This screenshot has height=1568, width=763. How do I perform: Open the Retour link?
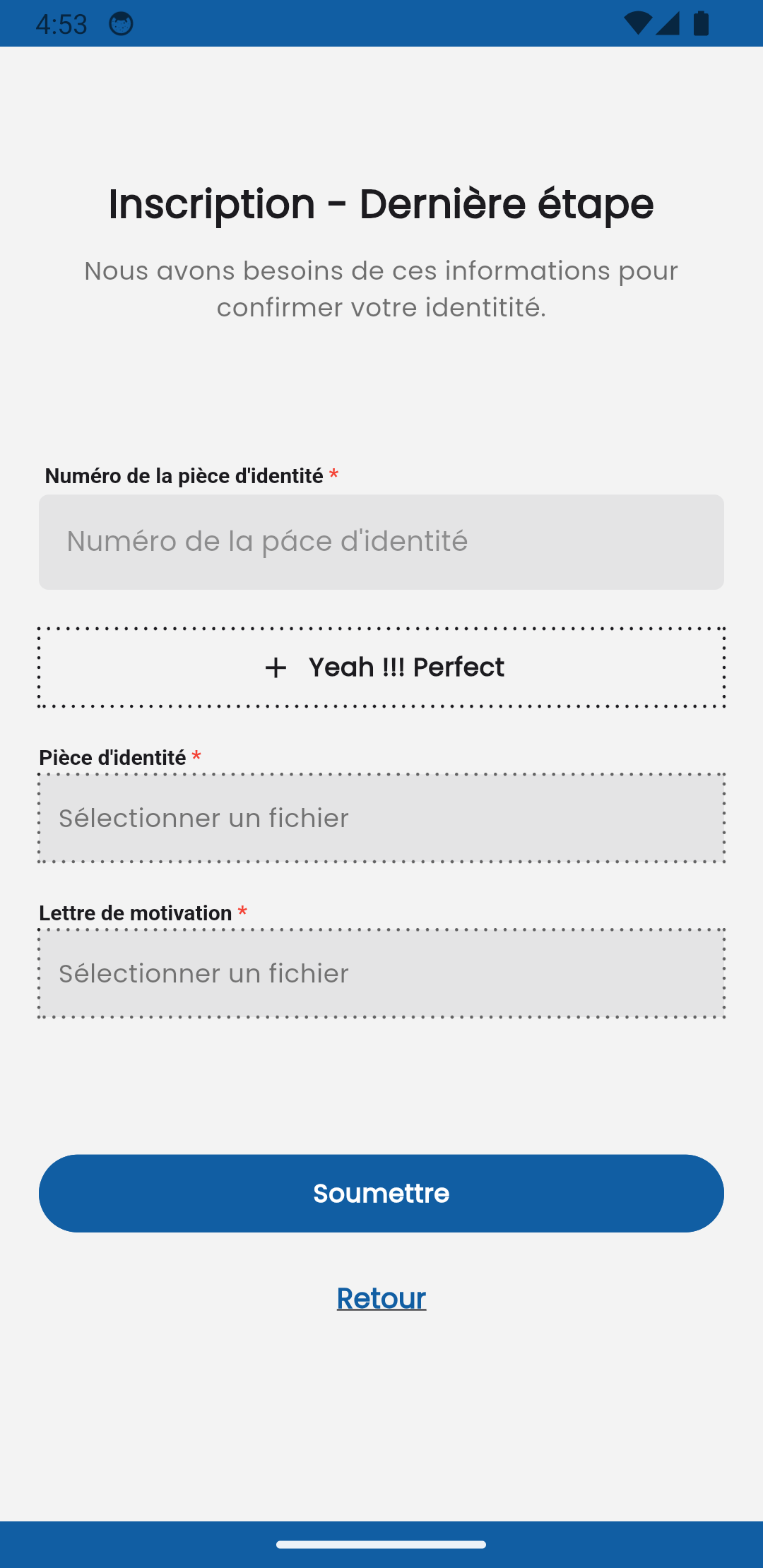click(x=381, y=1298)
